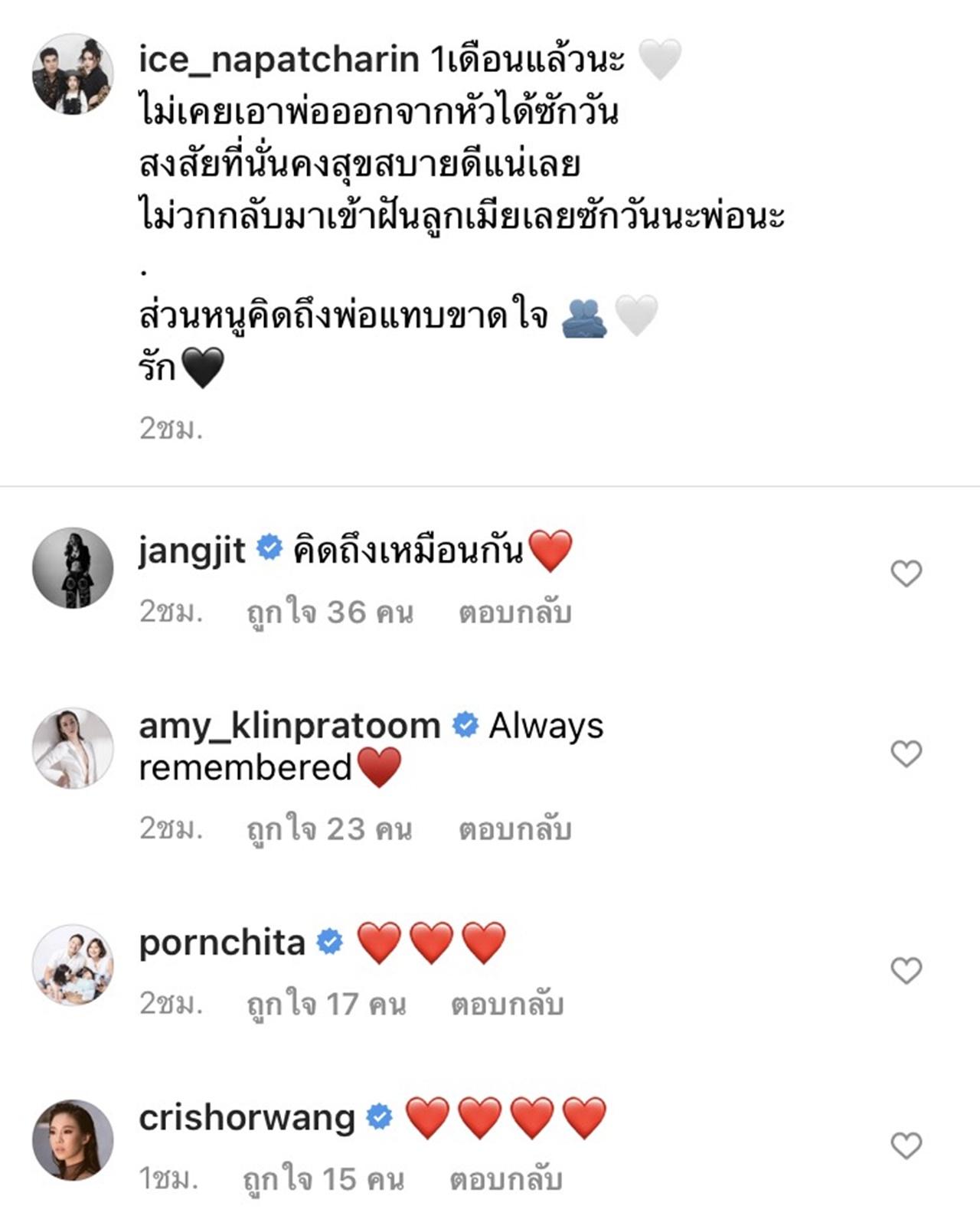Screen dimensions: 980x1232
Task: View pornchita's profile picture avatar
Action: (x=73, y=965)
